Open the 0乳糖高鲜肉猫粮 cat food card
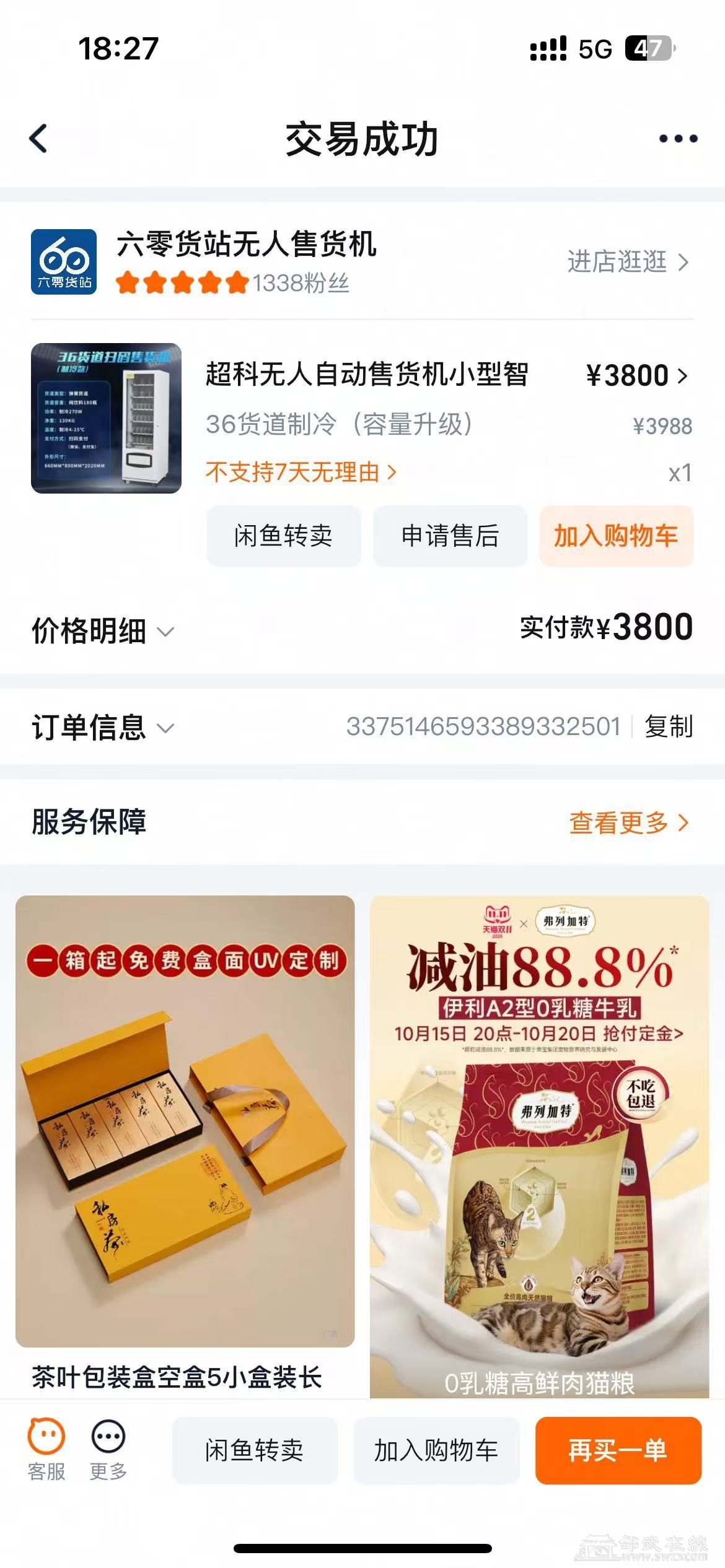 (x=539, y=1146)
